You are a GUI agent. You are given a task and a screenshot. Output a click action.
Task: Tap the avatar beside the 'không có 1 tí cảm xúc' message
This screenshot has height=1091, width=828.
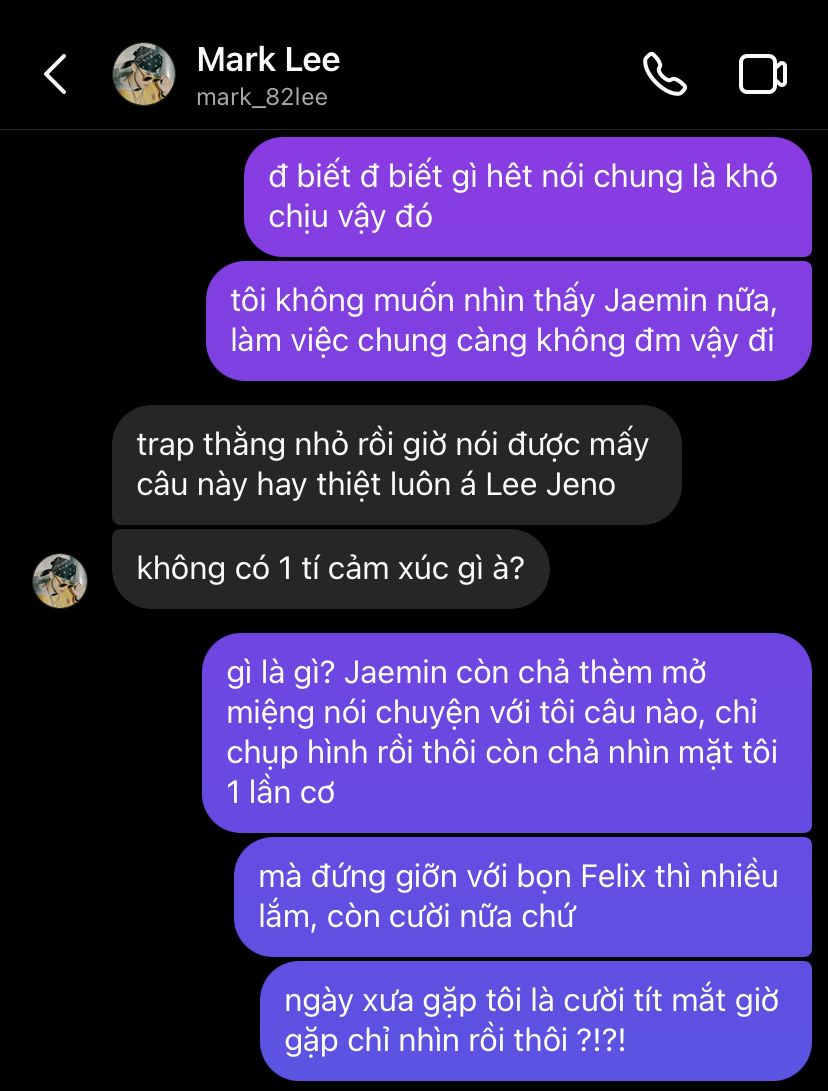[60, 581]
